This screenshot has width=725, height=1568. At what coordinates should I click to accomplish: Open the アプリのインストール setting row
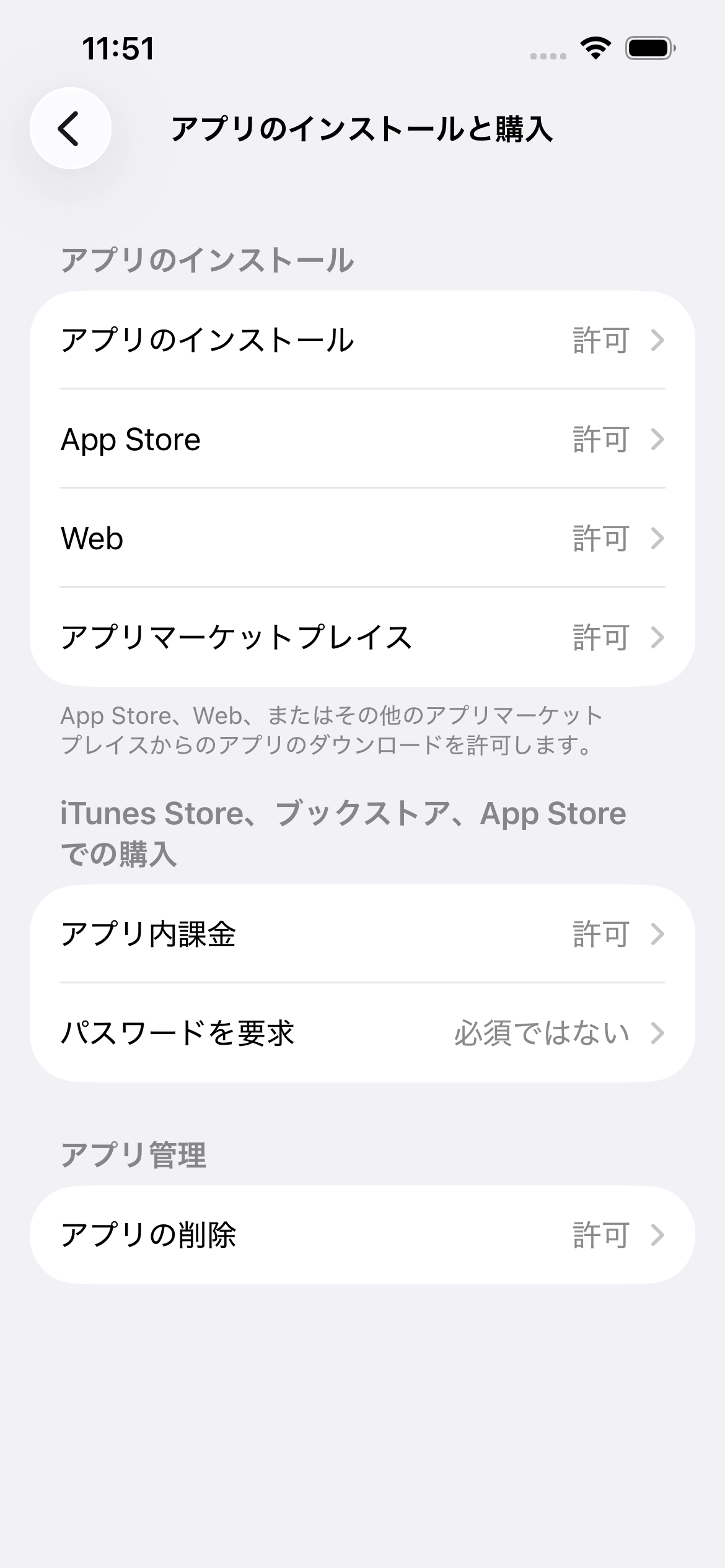pyautogui.click(x=362, y=340)
